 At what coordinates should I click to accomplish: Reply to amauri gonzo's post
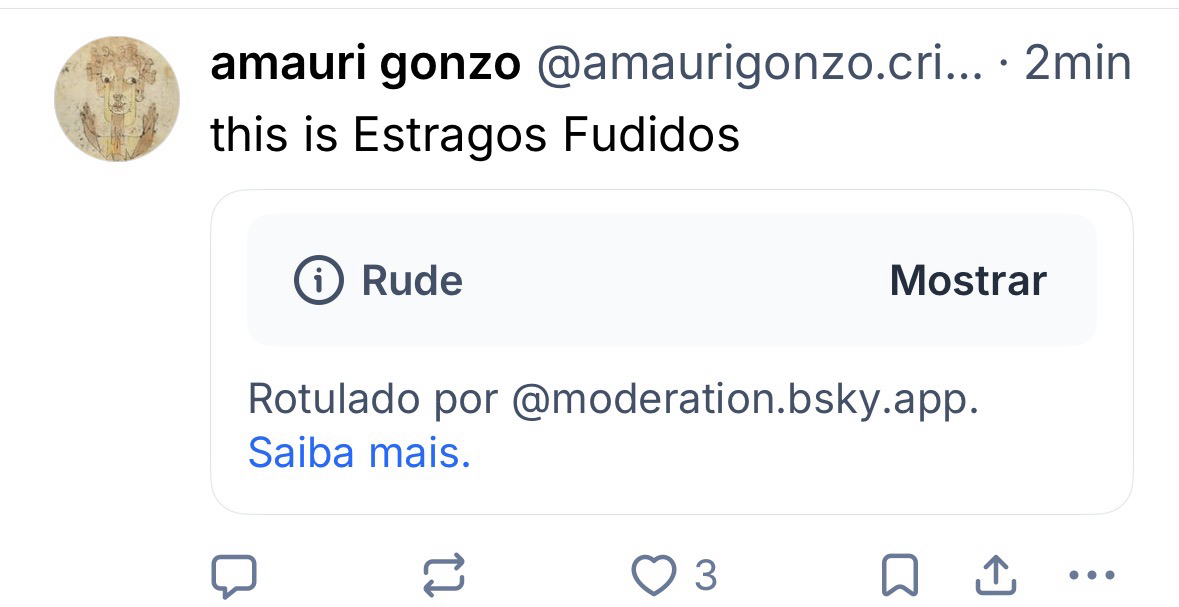coord(234,575)
